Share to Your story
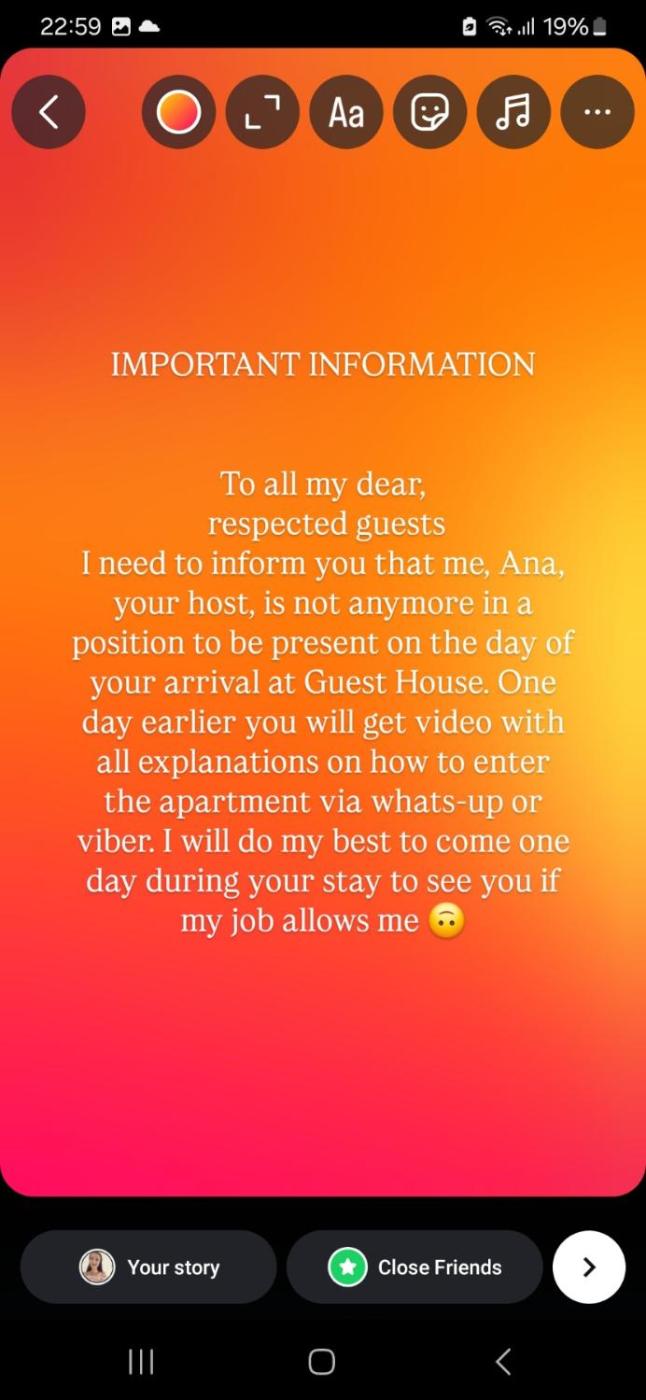 click(148, 1267)
